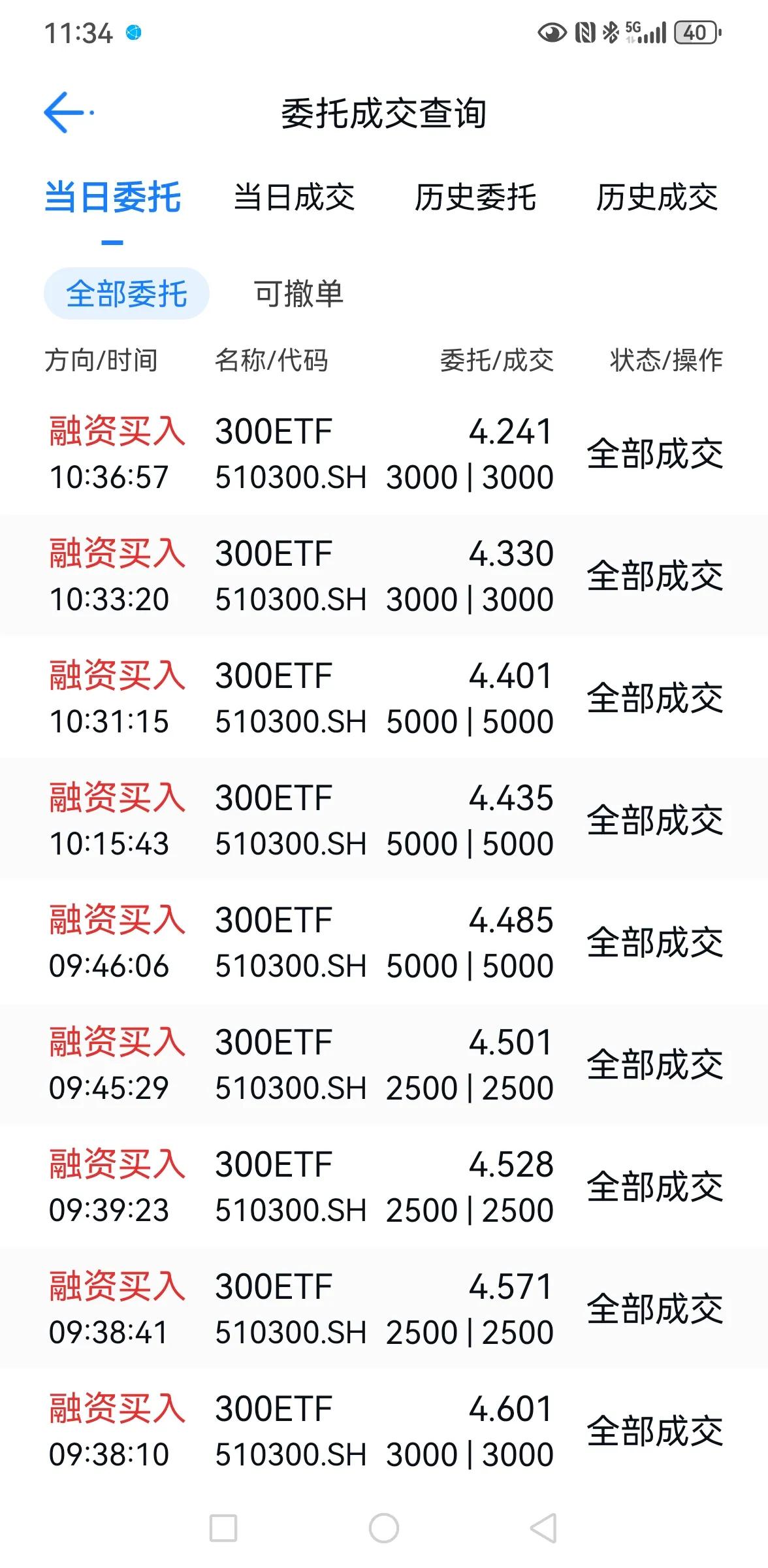
Task: View the 09:38:10 order at 4.601
Action: pos(384,1431)
